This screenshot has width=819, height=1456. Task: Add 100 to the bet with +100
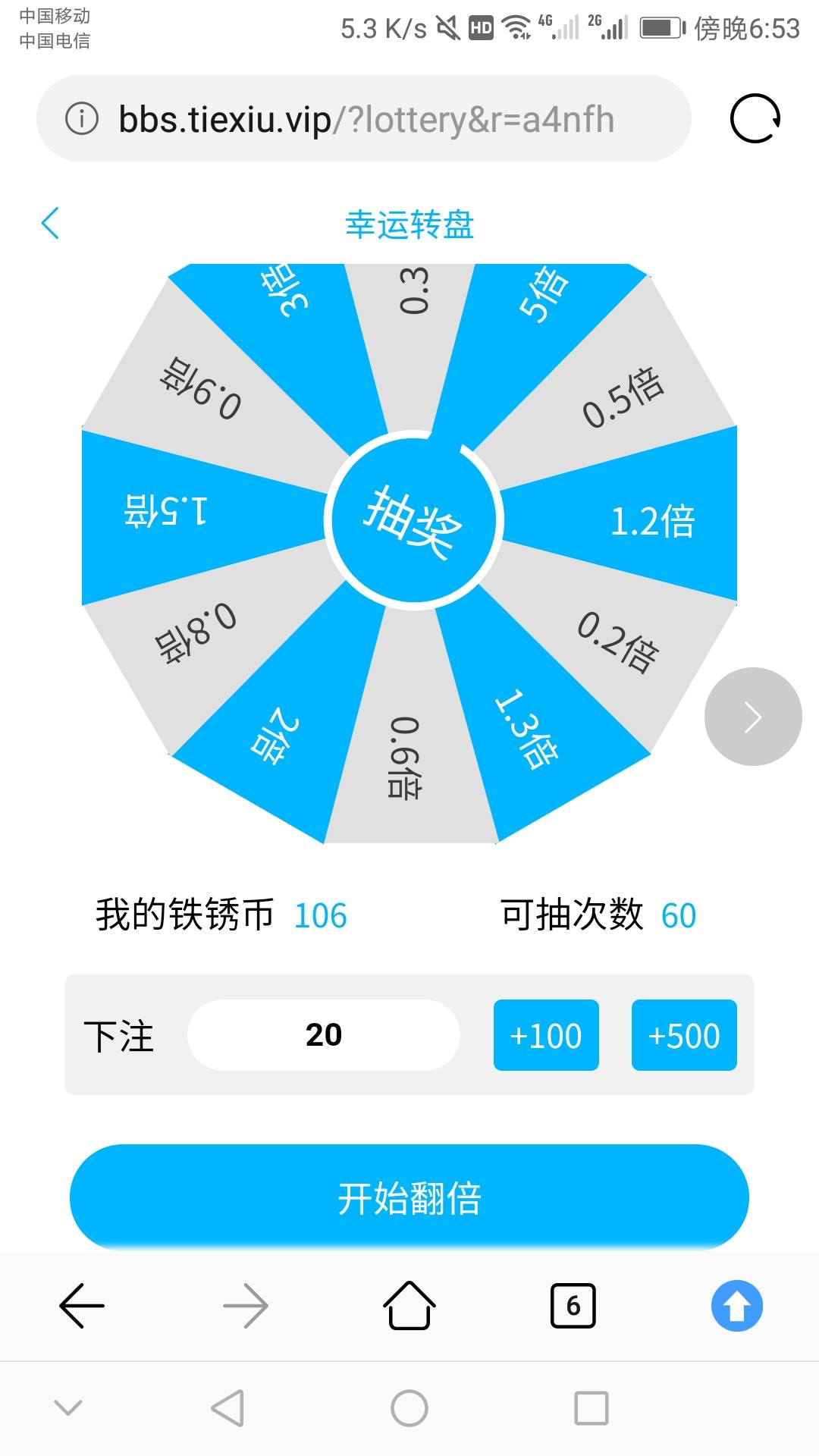click(546, 1035)
